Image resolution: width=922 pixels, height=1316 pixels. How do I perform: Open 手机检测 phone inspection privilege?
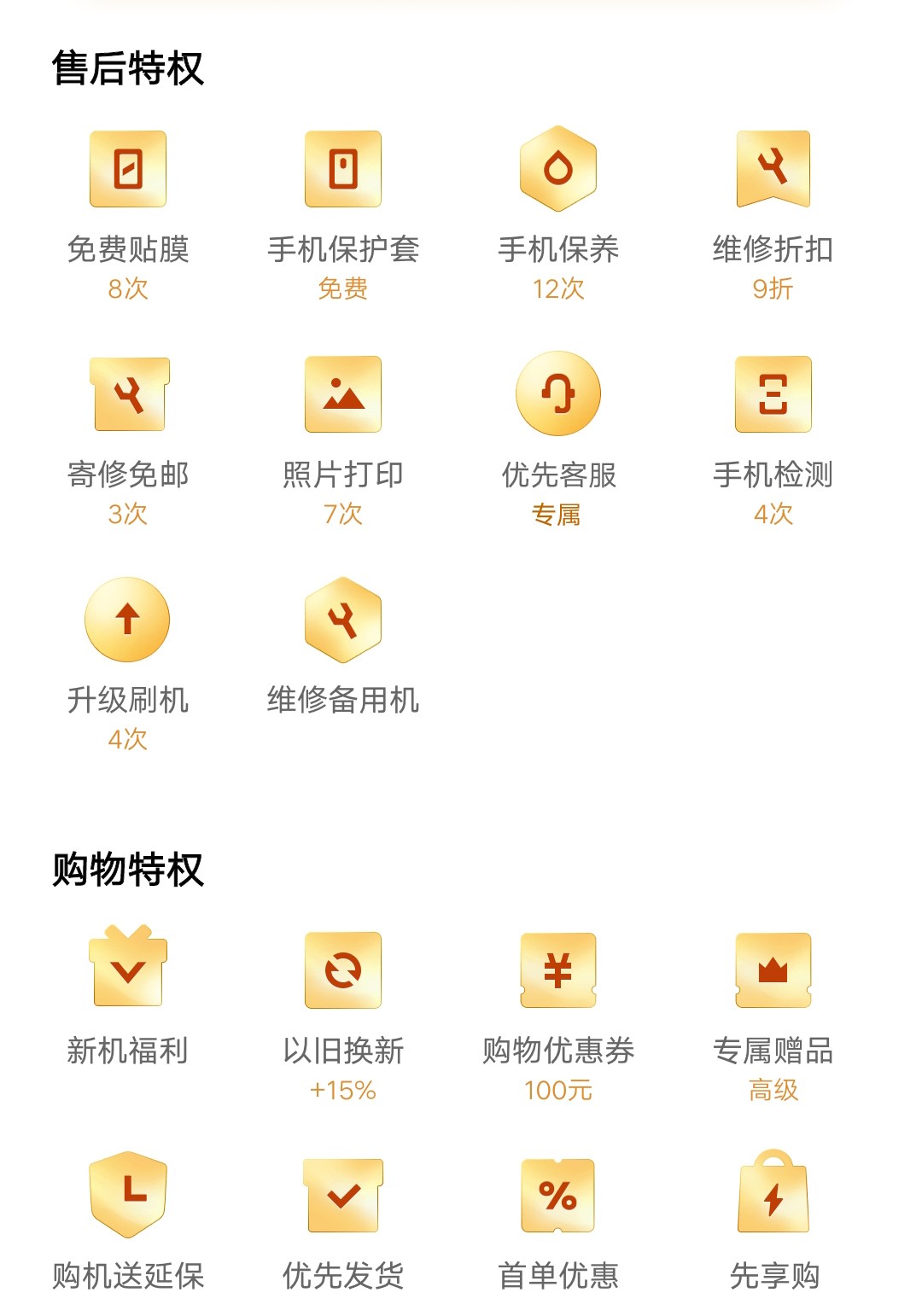[773, 394]
